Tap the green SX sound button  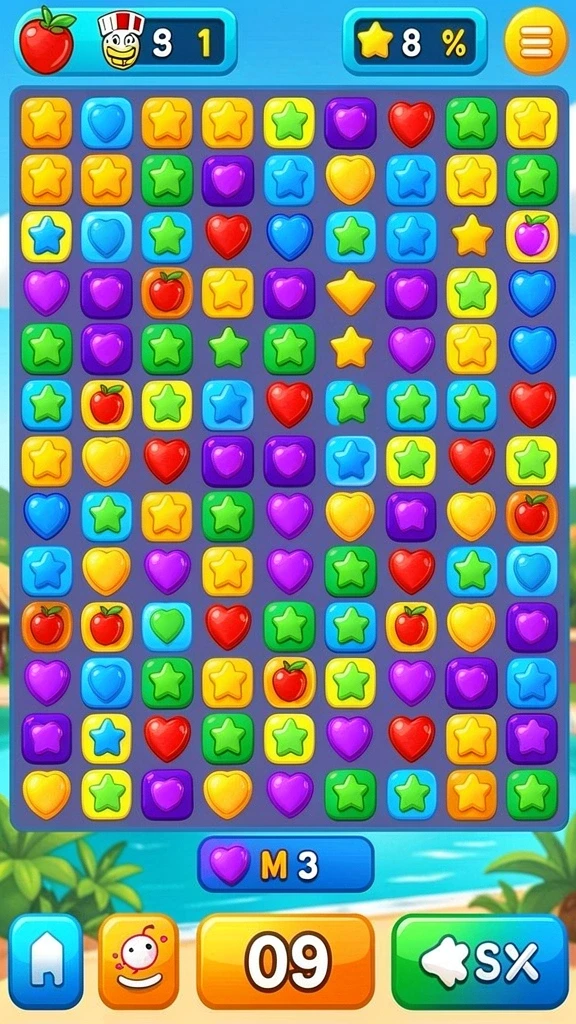coord(480,961)
